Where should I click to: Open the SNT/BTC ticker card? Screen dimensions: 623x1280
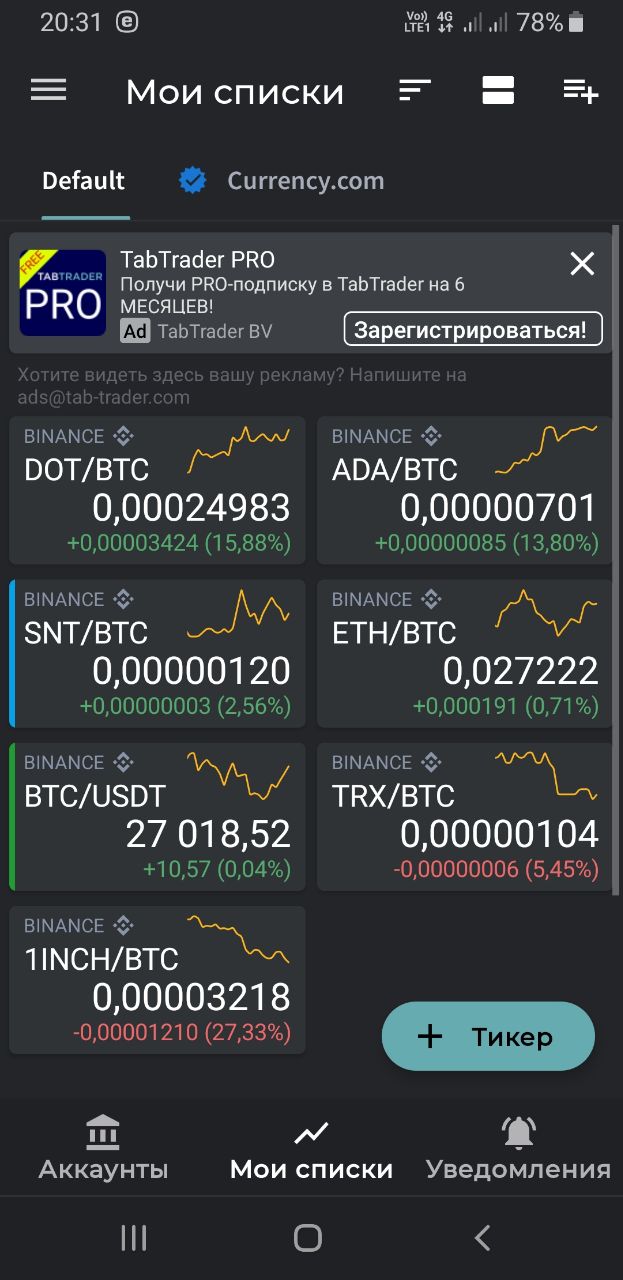point(157,653)
